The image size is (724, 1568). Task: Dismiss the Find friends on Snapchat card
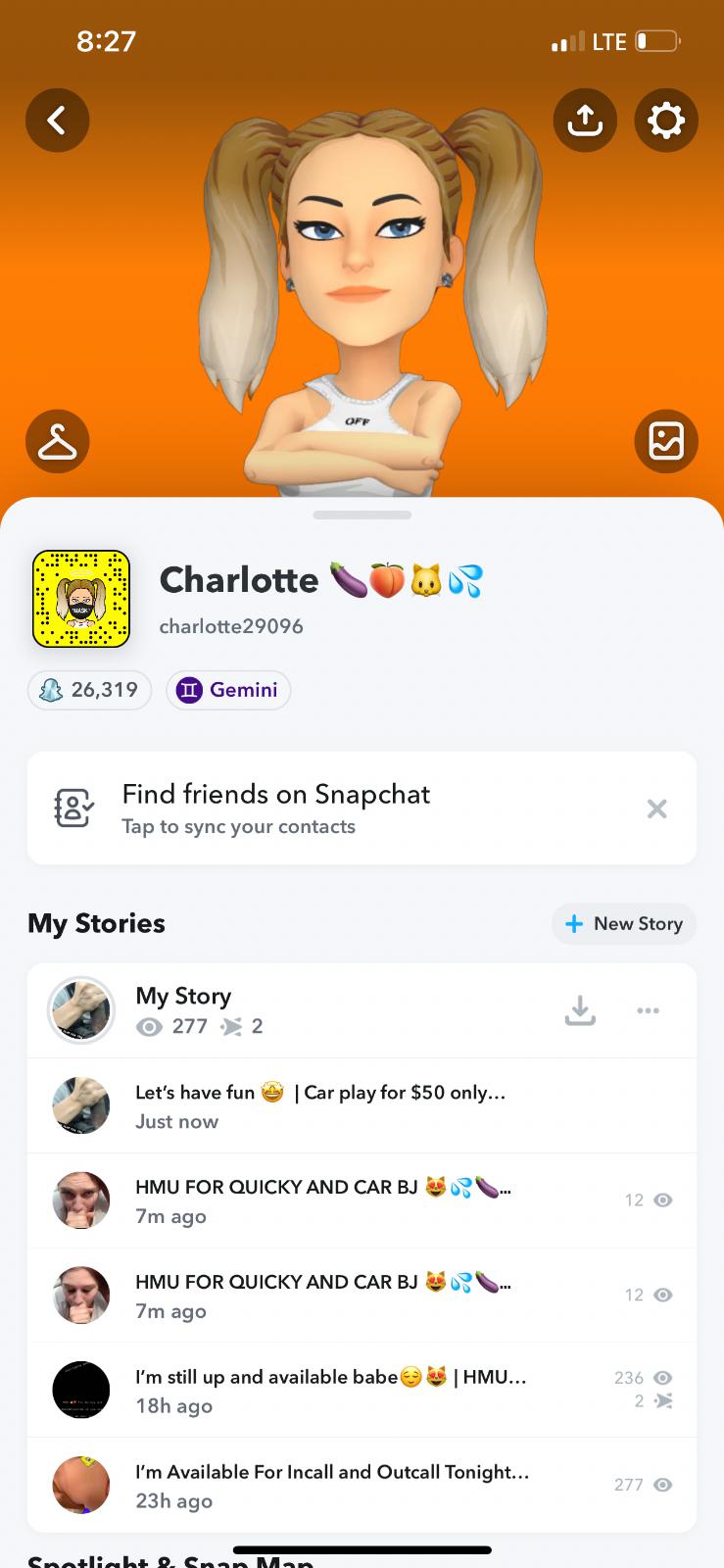[657, 808]
